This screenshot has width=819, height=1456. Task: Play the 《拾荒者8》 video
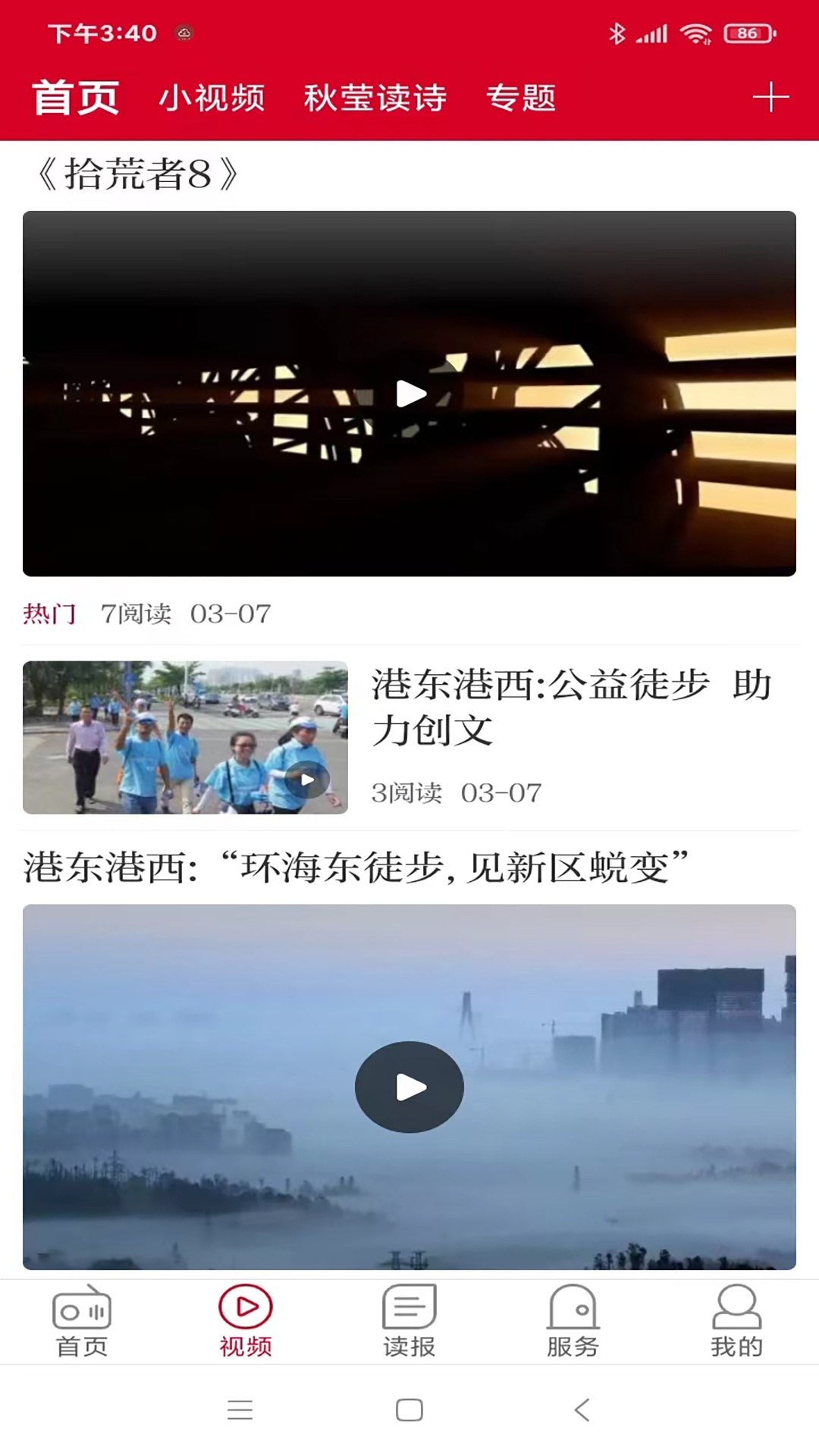pyautogui.click(x=410, y=394)
